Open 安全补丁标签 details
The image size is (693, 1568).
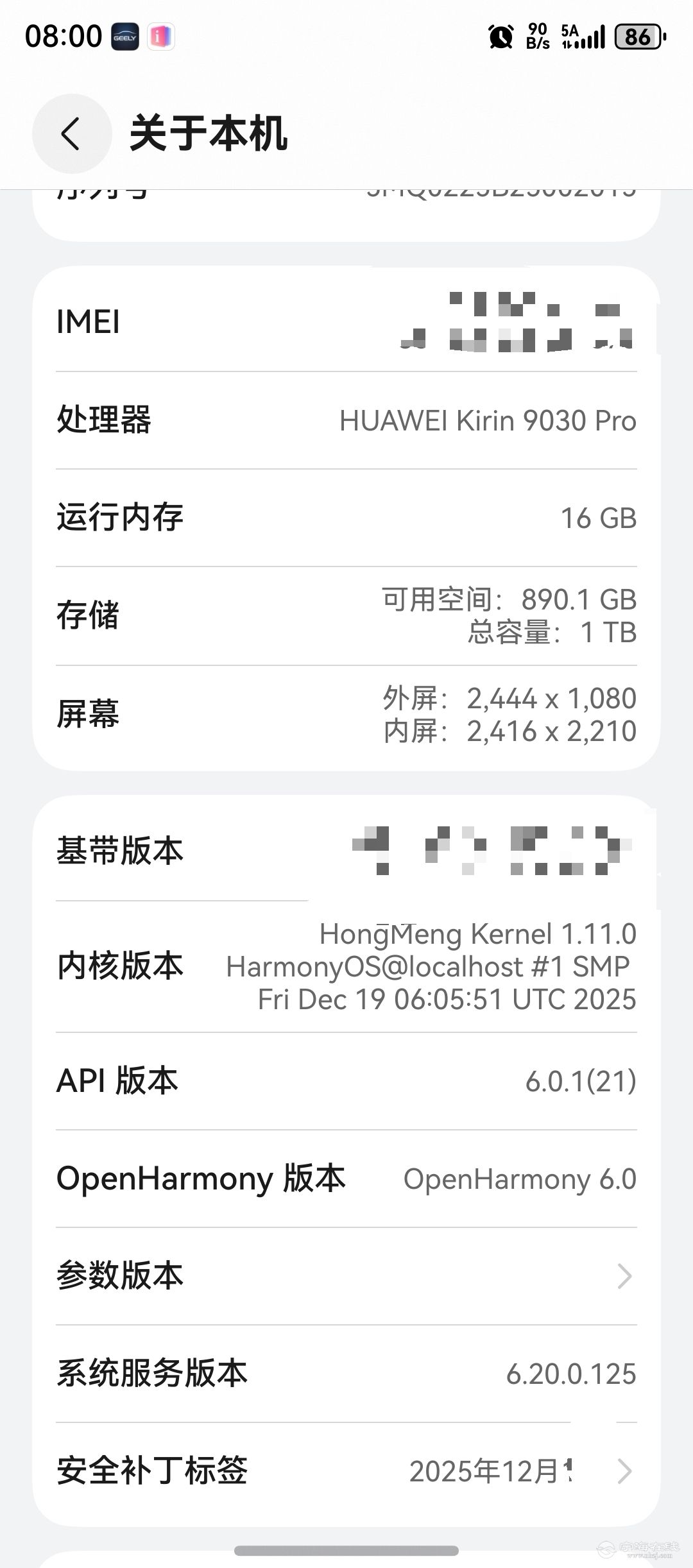(x=346, y=1470)
